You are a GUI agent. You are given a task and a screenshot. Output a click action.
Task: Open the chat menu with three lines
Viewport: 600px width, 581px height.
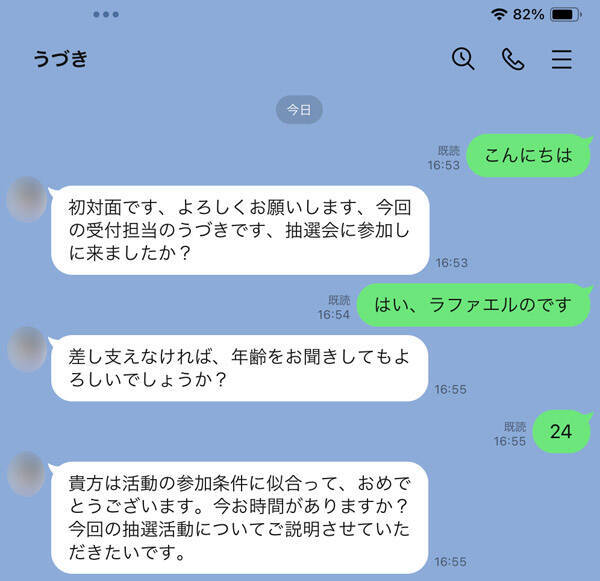562,59
